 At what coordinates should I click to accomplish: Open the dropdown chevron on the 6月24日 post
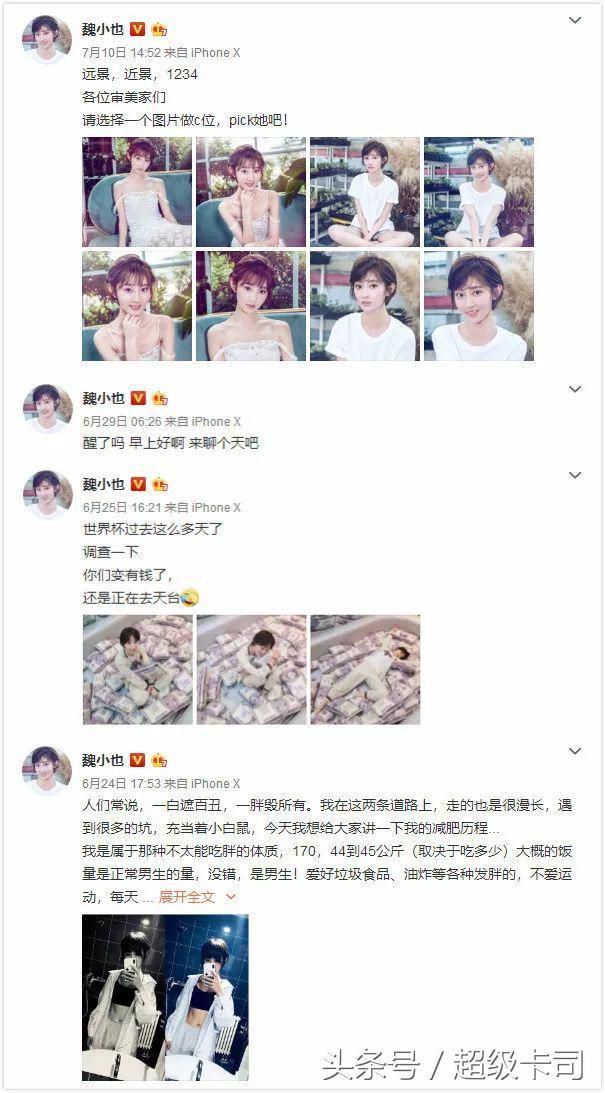(x=575, y=751)
